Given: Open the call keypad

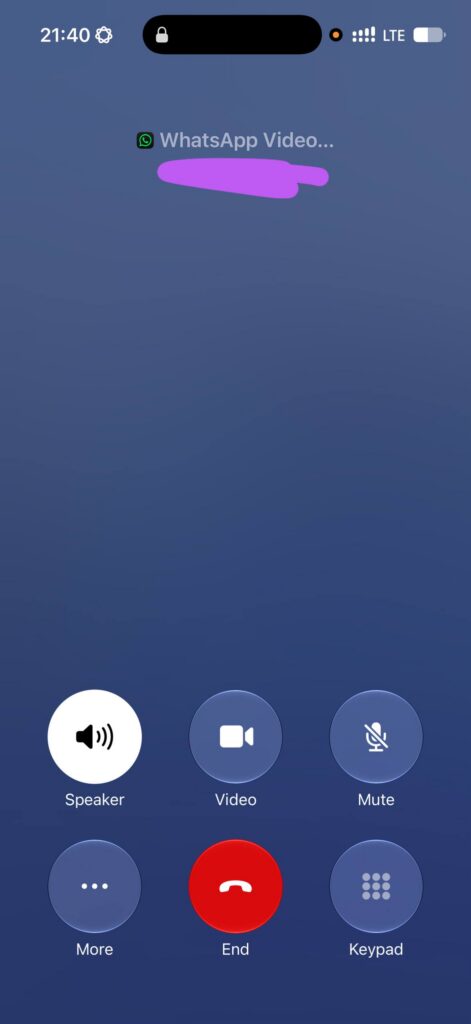Looking at the screenshot, I should click(376, 886).
